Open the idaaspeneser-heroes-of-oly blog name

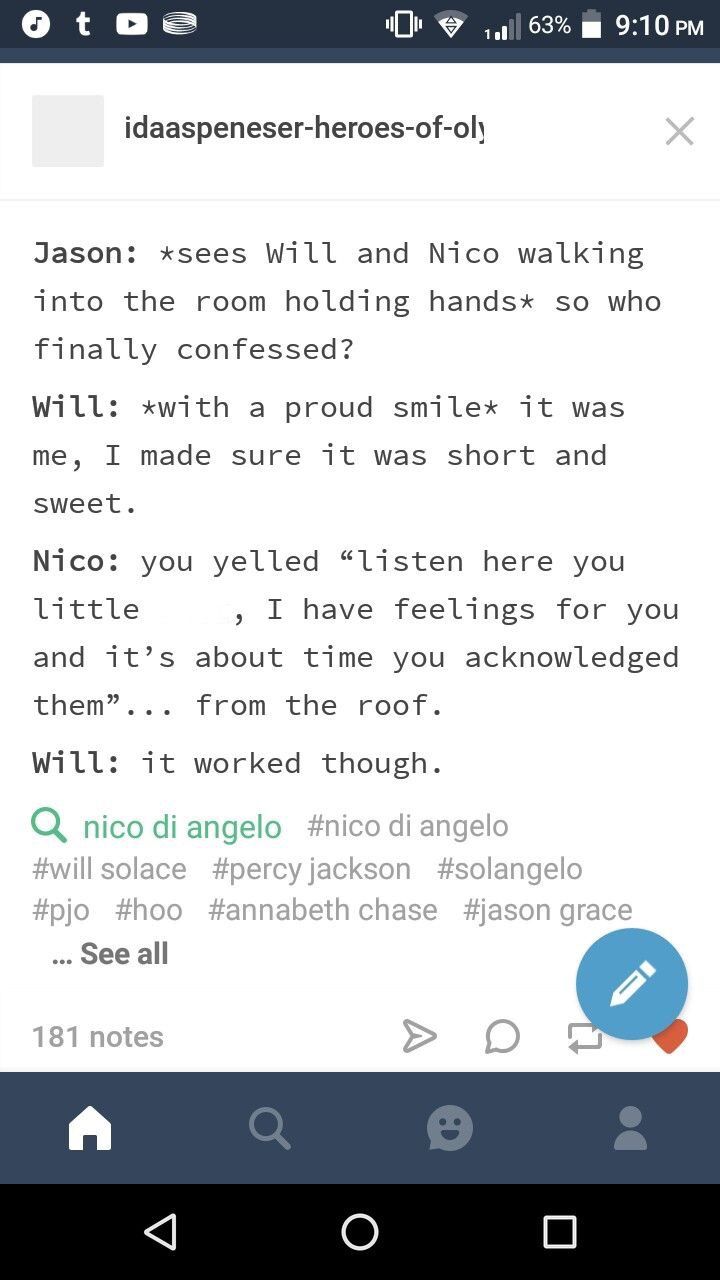[x=304, y=128]
